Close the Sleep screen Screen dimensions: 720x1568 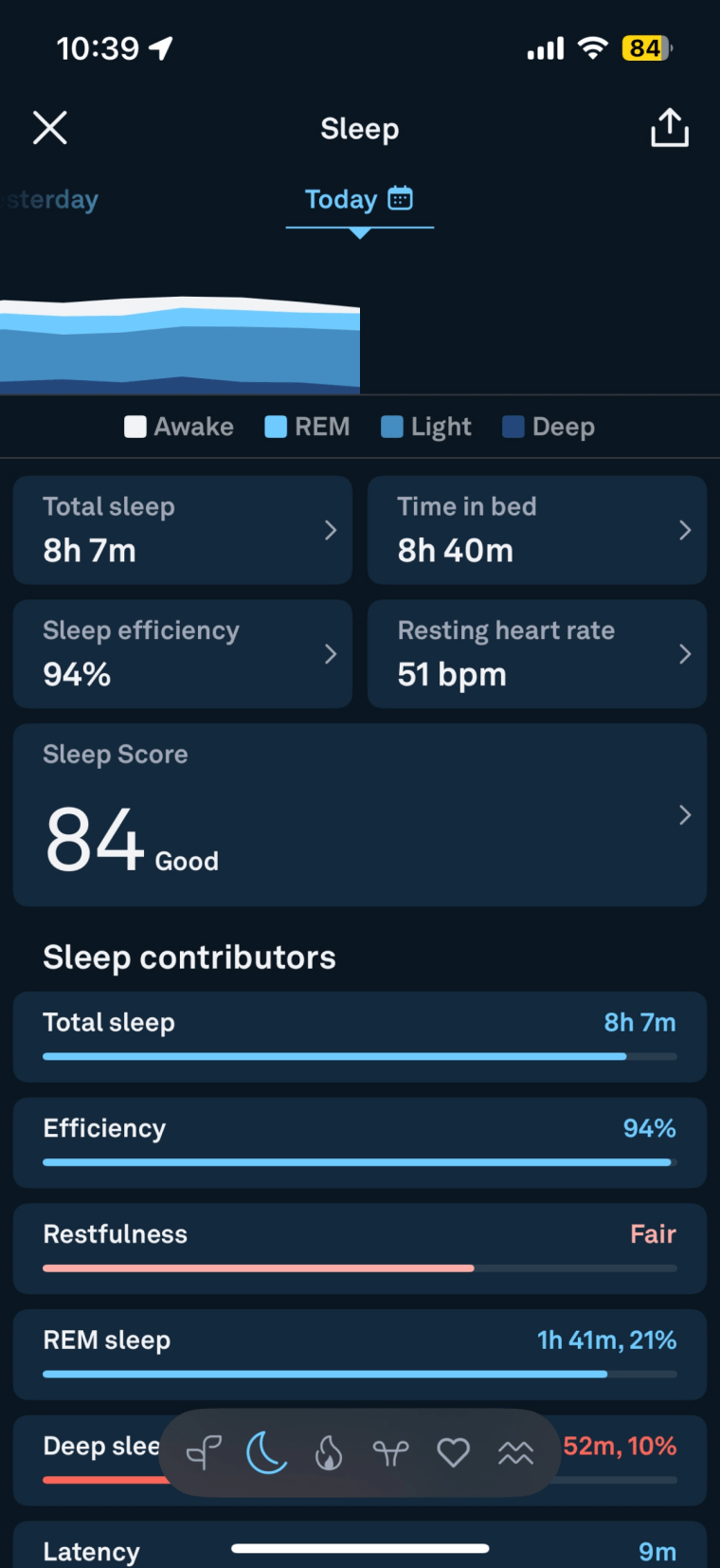coord(50,127)
